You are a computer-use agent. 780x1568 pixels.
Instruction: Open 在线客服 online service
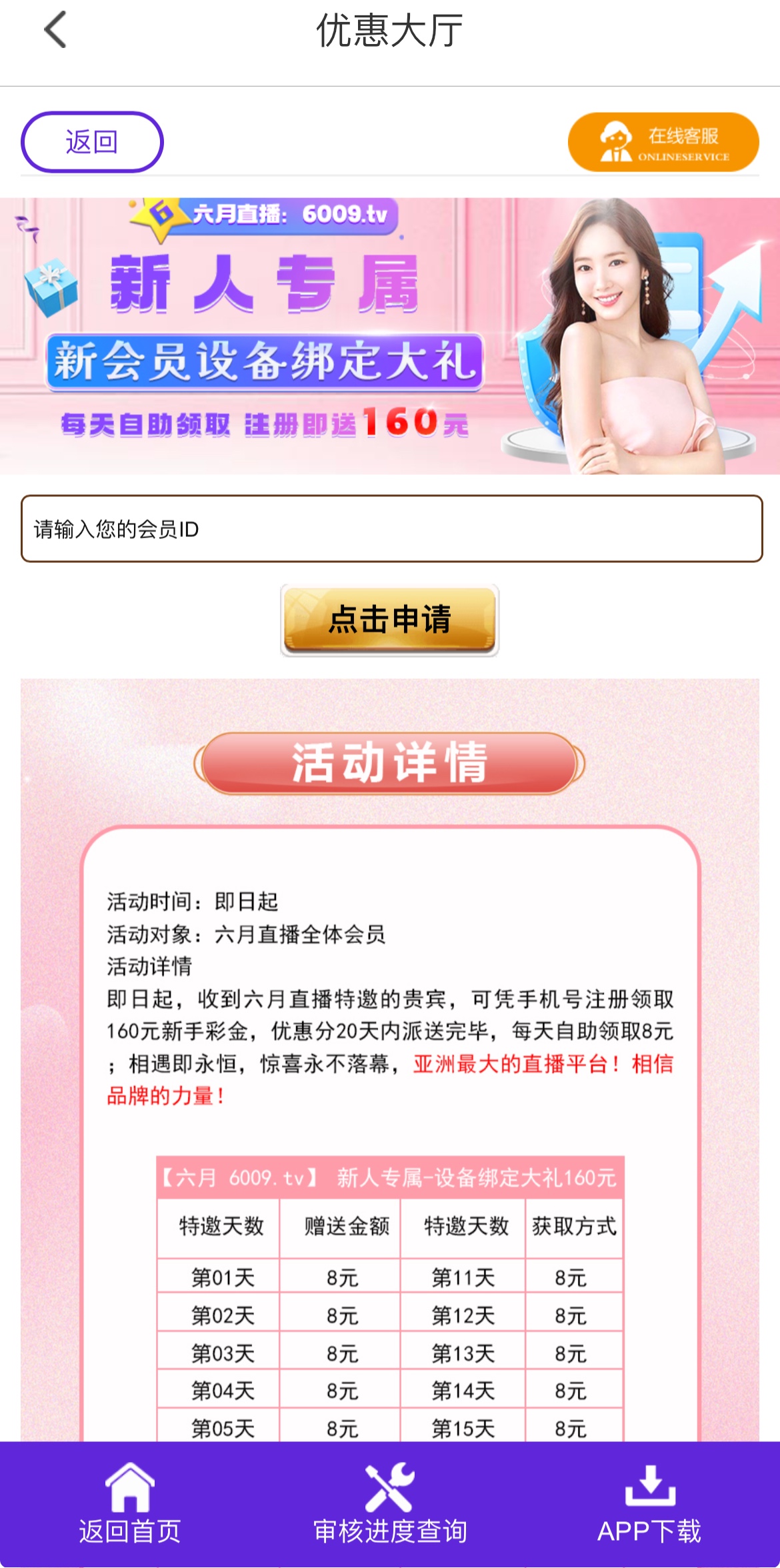pos(663,142)
